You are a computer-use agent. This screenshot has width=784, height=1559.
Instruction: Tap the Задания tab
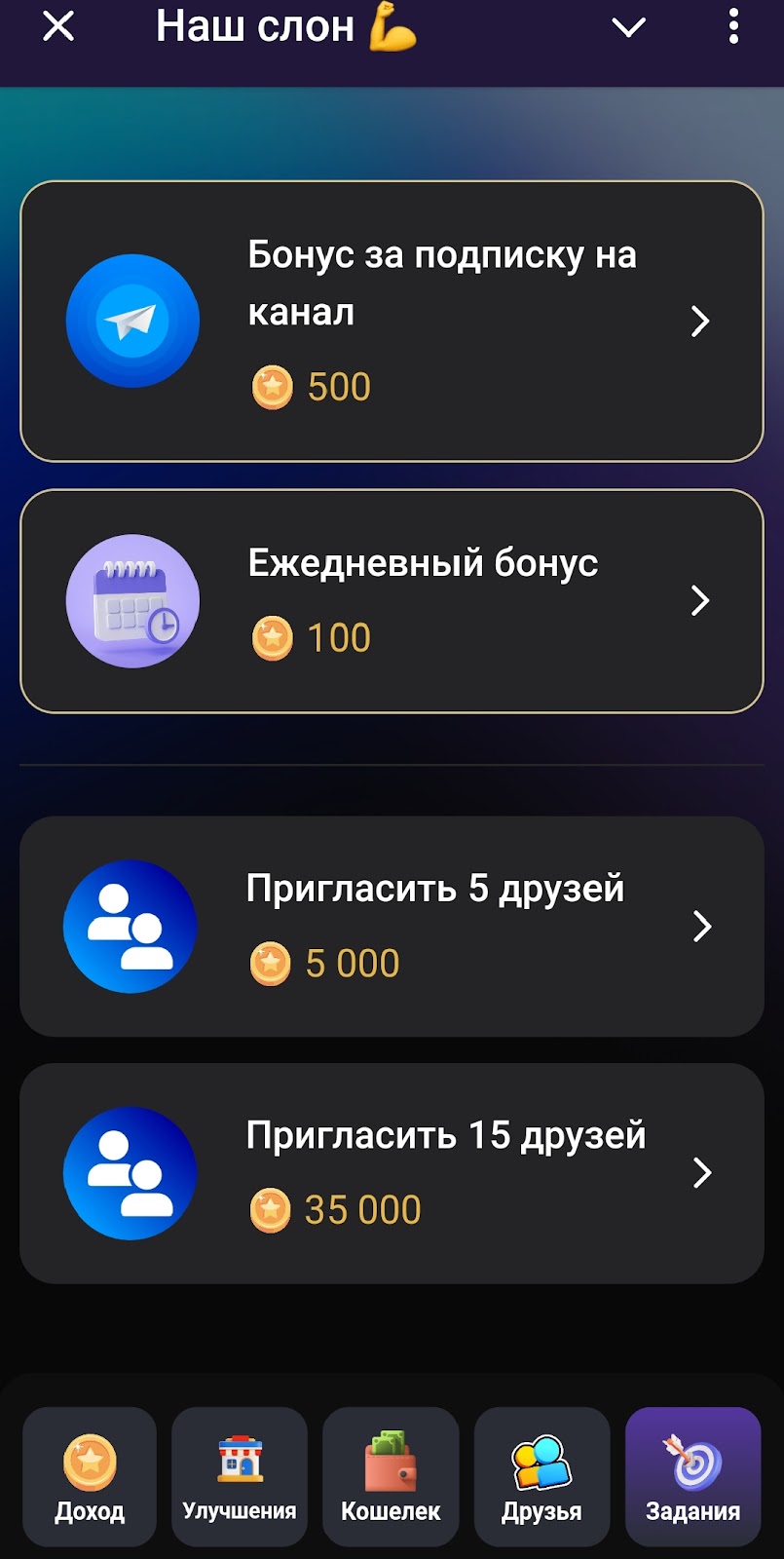pyautogui.click(x=692, y=1476)
